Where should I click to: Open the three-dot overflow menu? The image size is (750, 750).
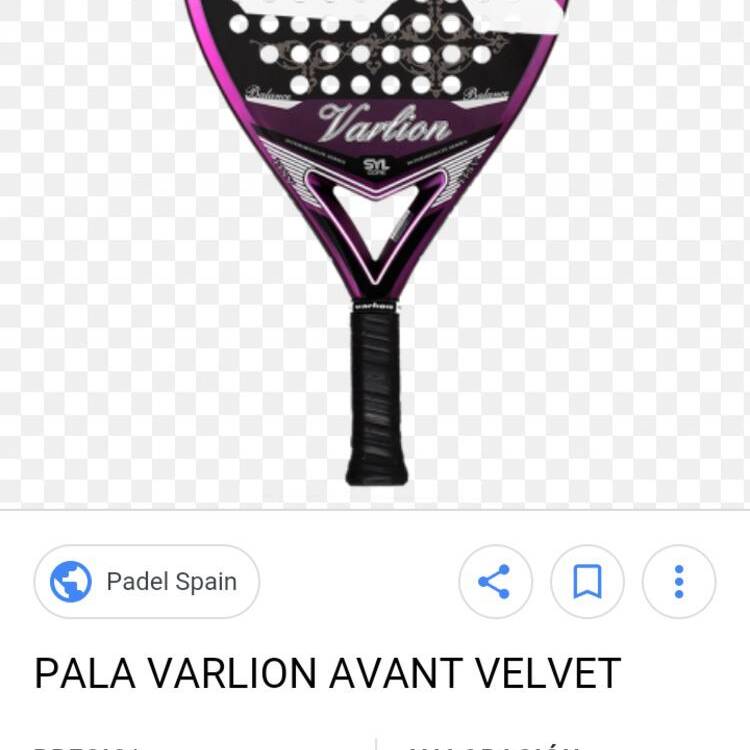[x=679, y=581]
